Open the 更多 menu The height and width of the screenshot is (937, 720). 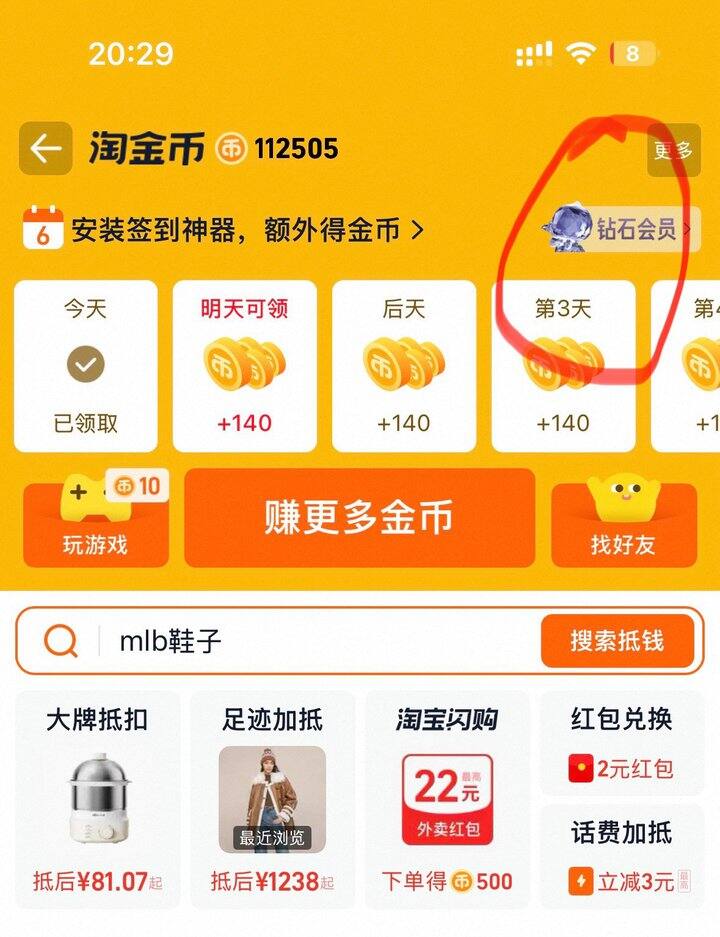pyautogui.click(x=673, y=151)
